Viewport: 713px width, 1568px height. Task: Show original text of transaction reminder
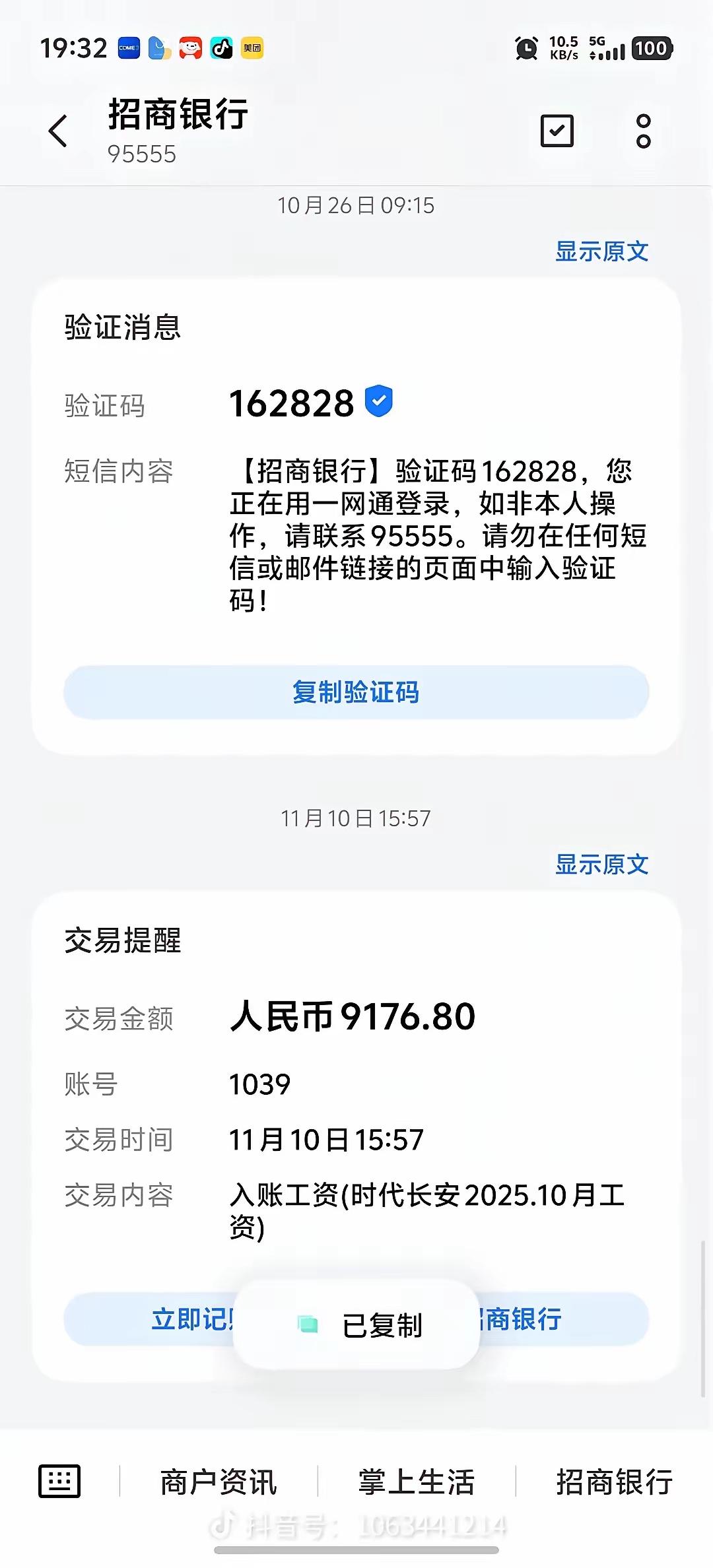[603, 865]
